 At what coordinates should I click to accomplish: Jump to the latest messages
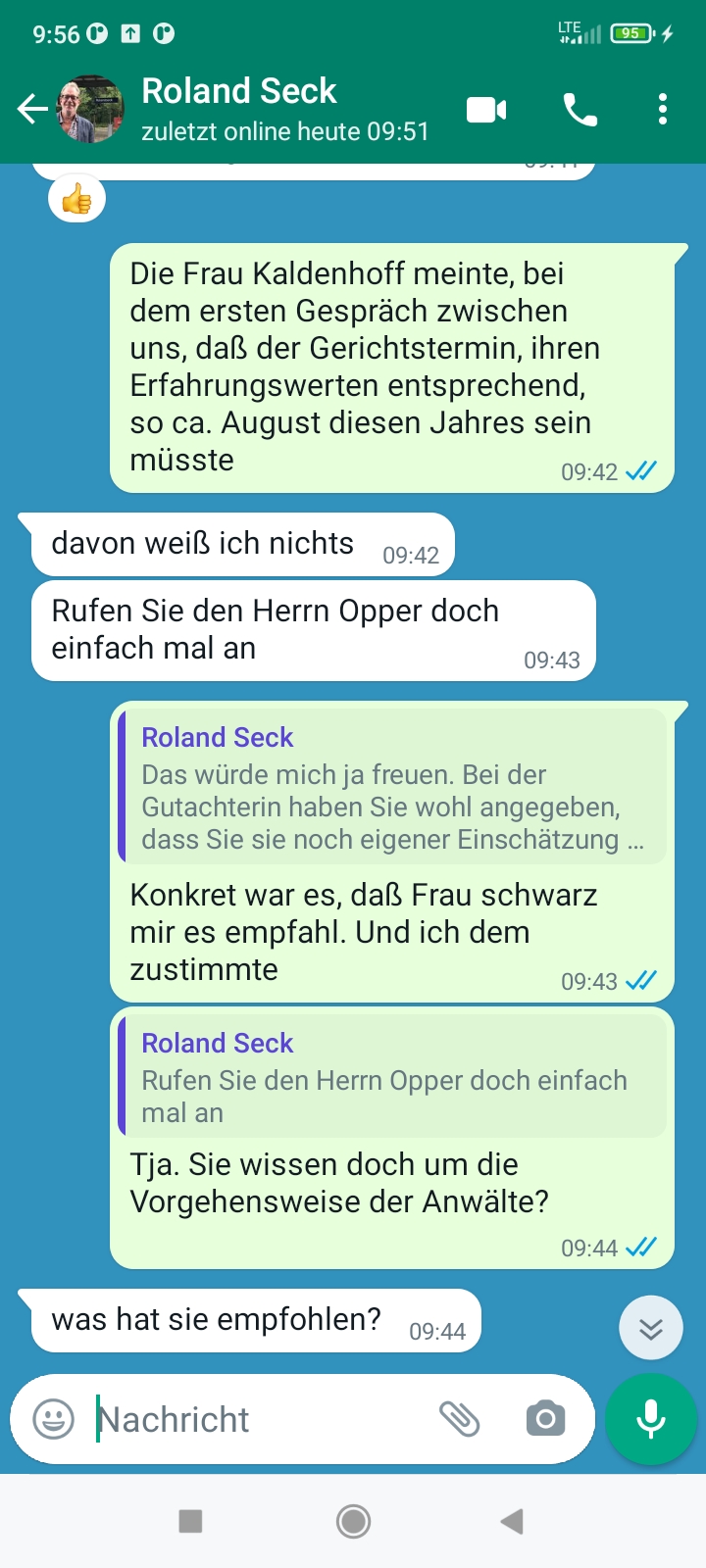[650, 1328]
